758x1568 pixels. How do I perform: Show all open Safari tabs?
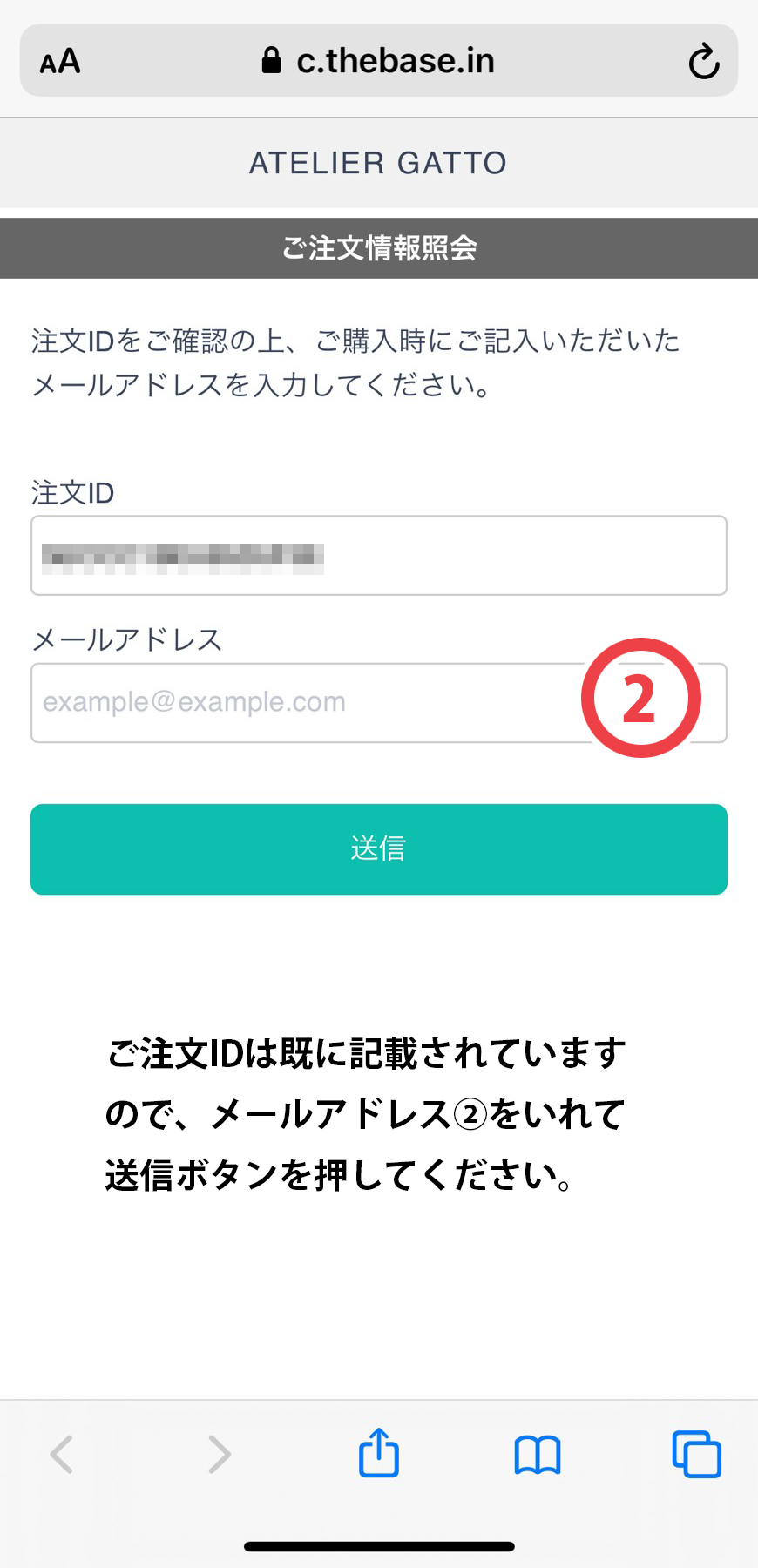[697, 1454]
